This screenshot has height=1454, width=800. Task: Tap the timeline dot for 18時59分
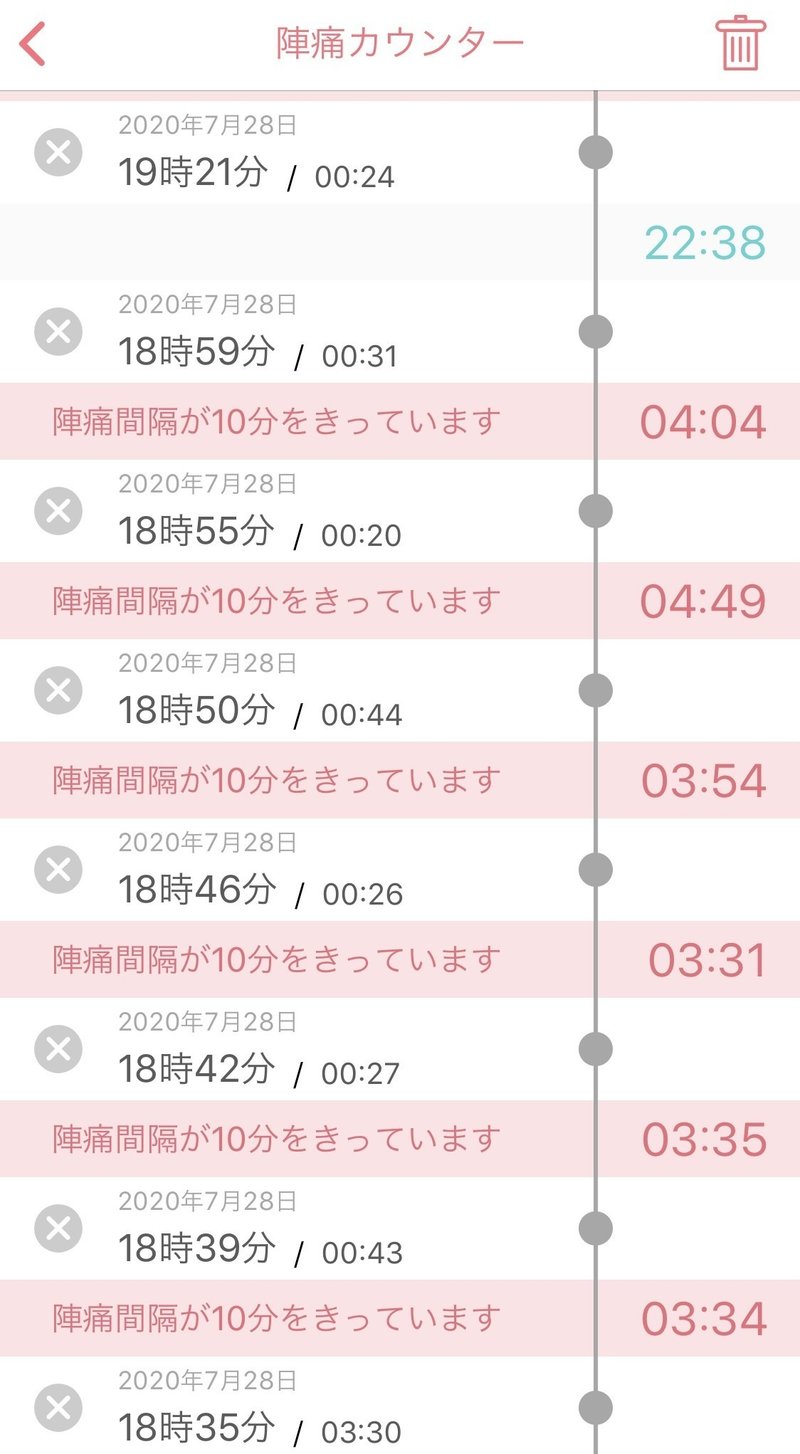coord(597,331)
